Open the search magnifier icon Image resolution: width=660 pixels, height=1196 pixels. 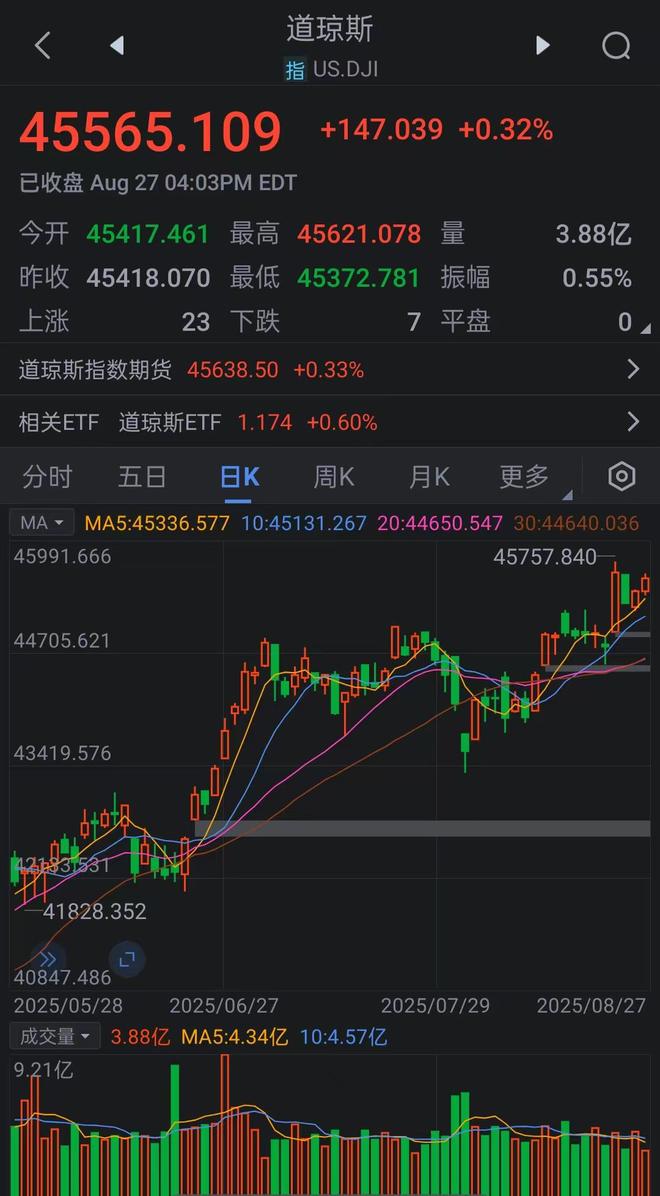pyautogui.click(x=616, y=46)
